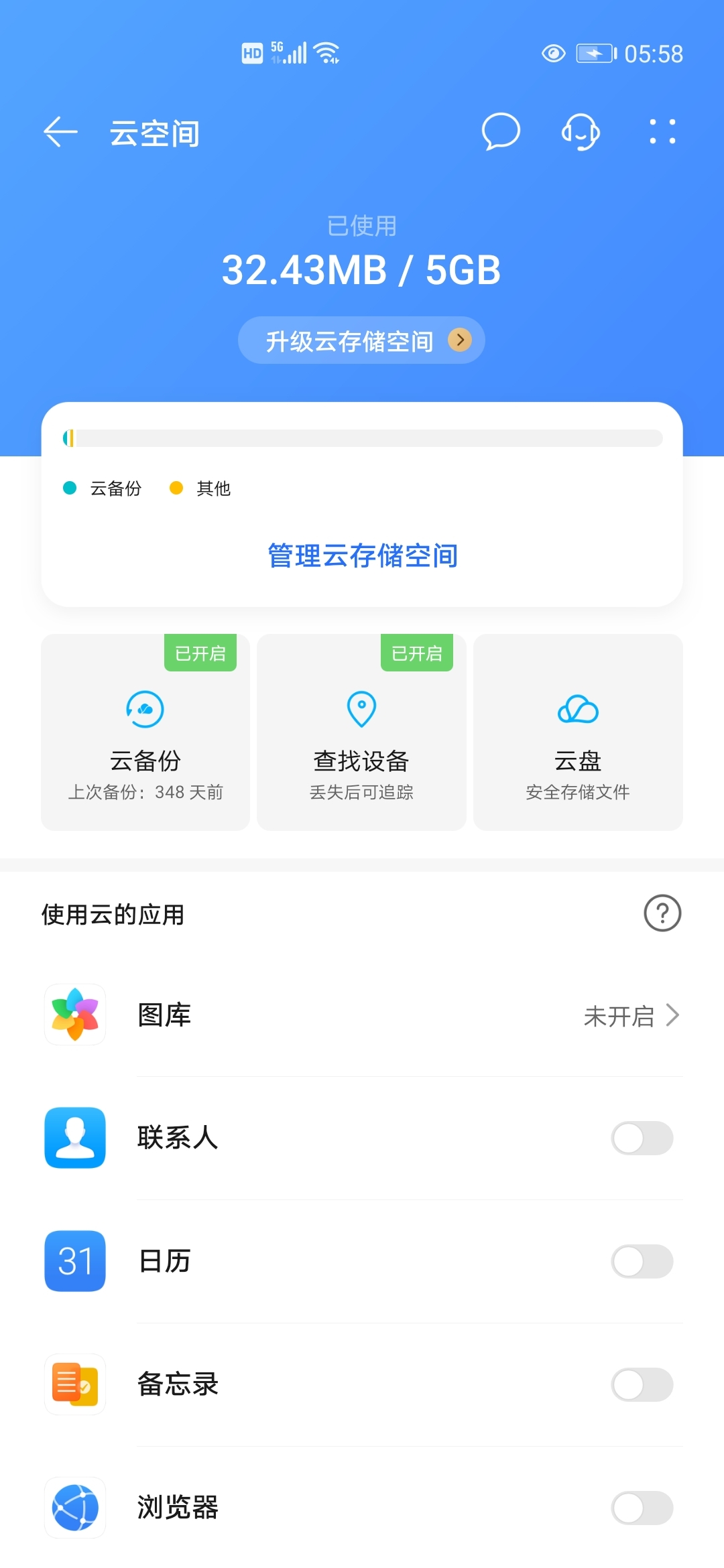Screen dimensions: 724x1568
Task: Enable 日历 calendar cloud sync
Action: (640, 1261)
